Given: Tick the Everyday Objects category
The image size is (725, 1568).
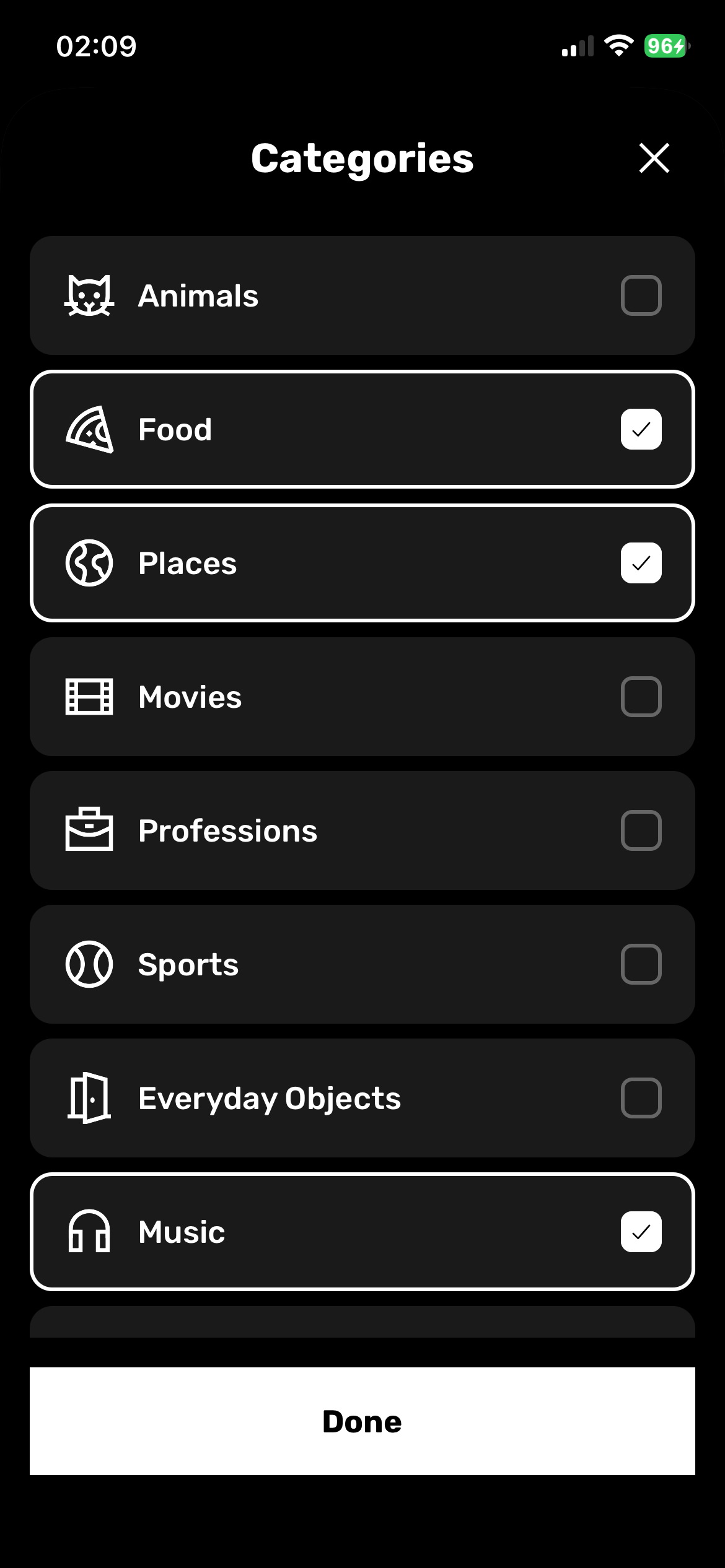Looking at the screenshot, I should 641,1098.
